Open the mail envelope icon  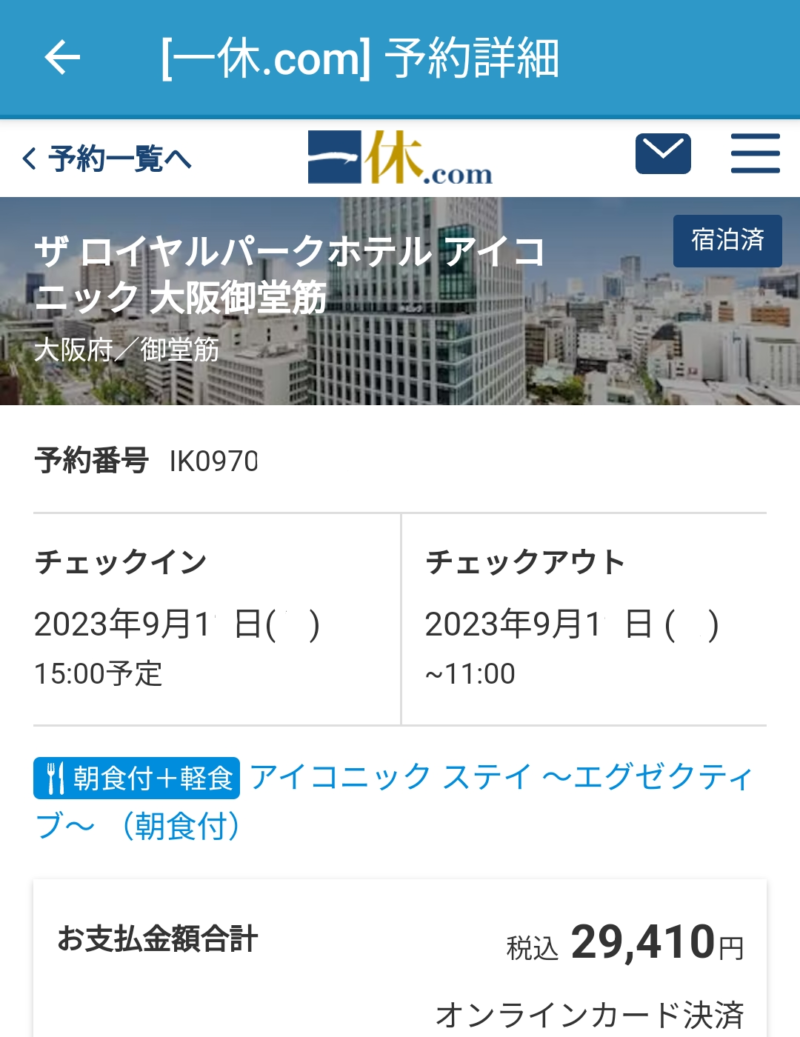(663, 154)
